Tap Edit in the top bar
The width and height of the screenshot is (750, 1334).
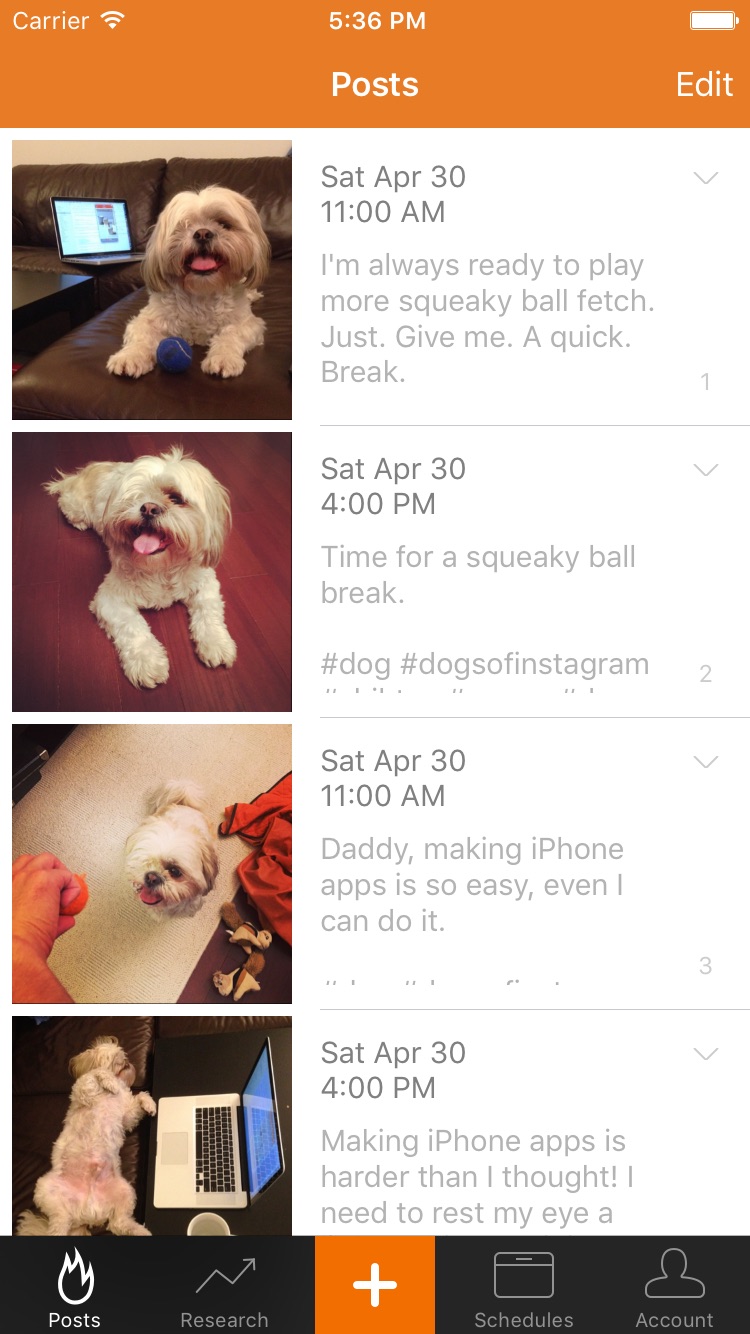point(704,85)
